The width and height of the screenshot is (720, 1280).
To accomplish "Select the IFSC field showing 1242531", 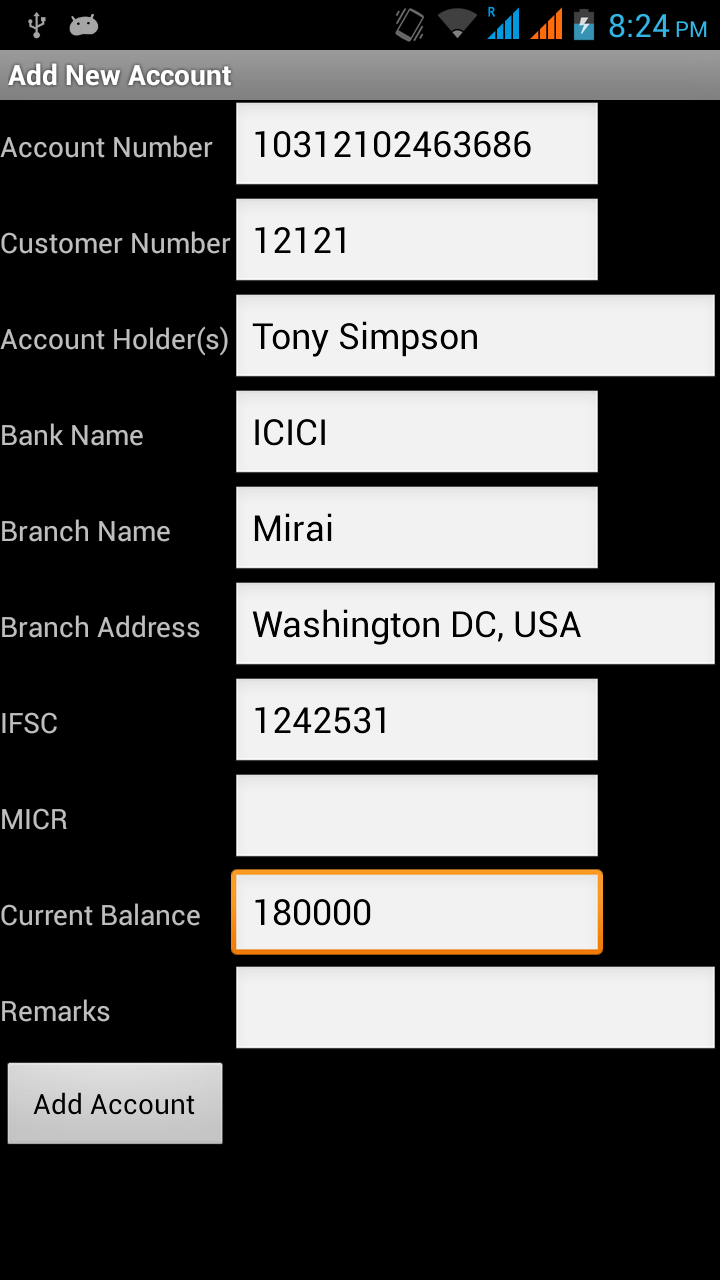I will pyautogui.click(x=416, y=719).
